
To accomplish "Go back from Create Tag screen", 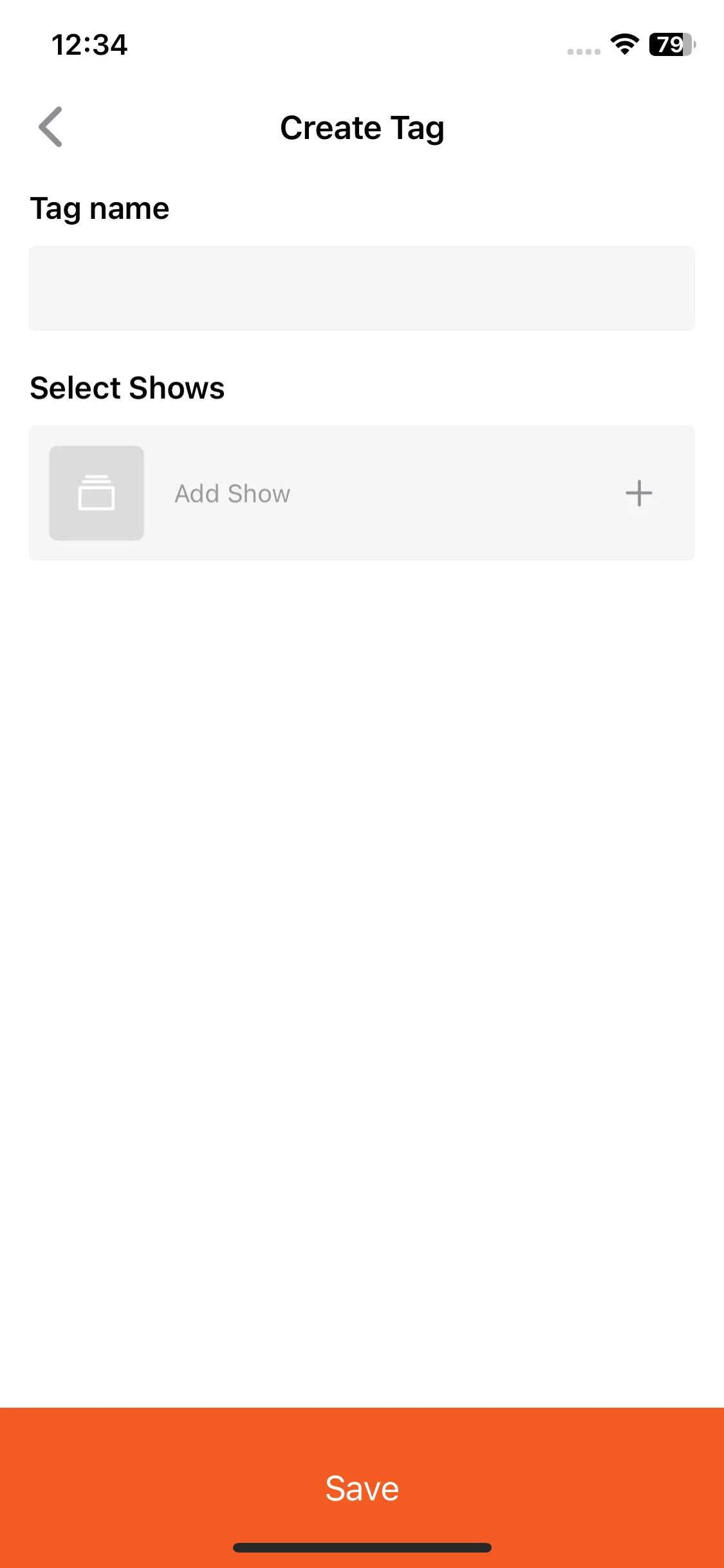I will [x=50, y=127].
